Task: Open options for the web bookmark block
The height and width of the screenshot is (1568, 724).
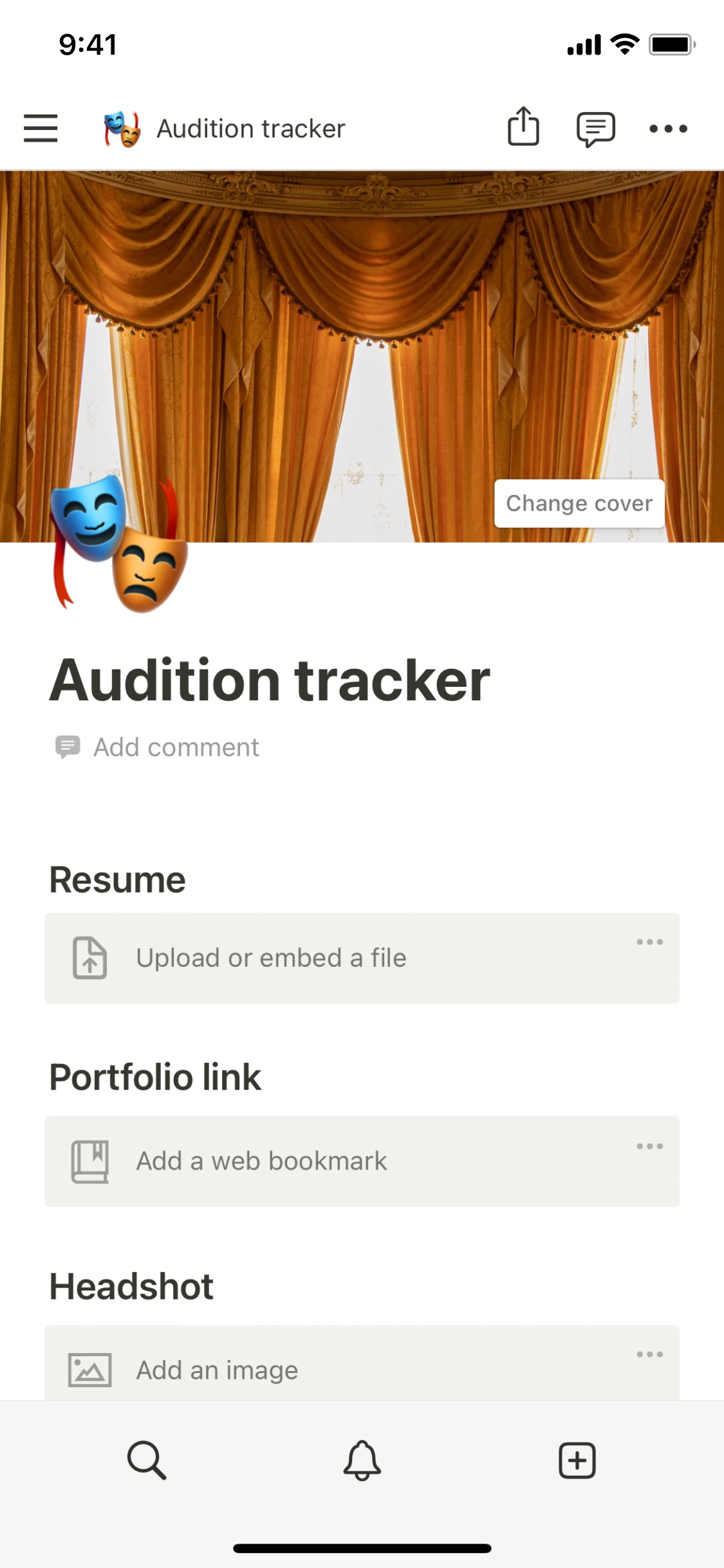Action: pos(649,1146)
